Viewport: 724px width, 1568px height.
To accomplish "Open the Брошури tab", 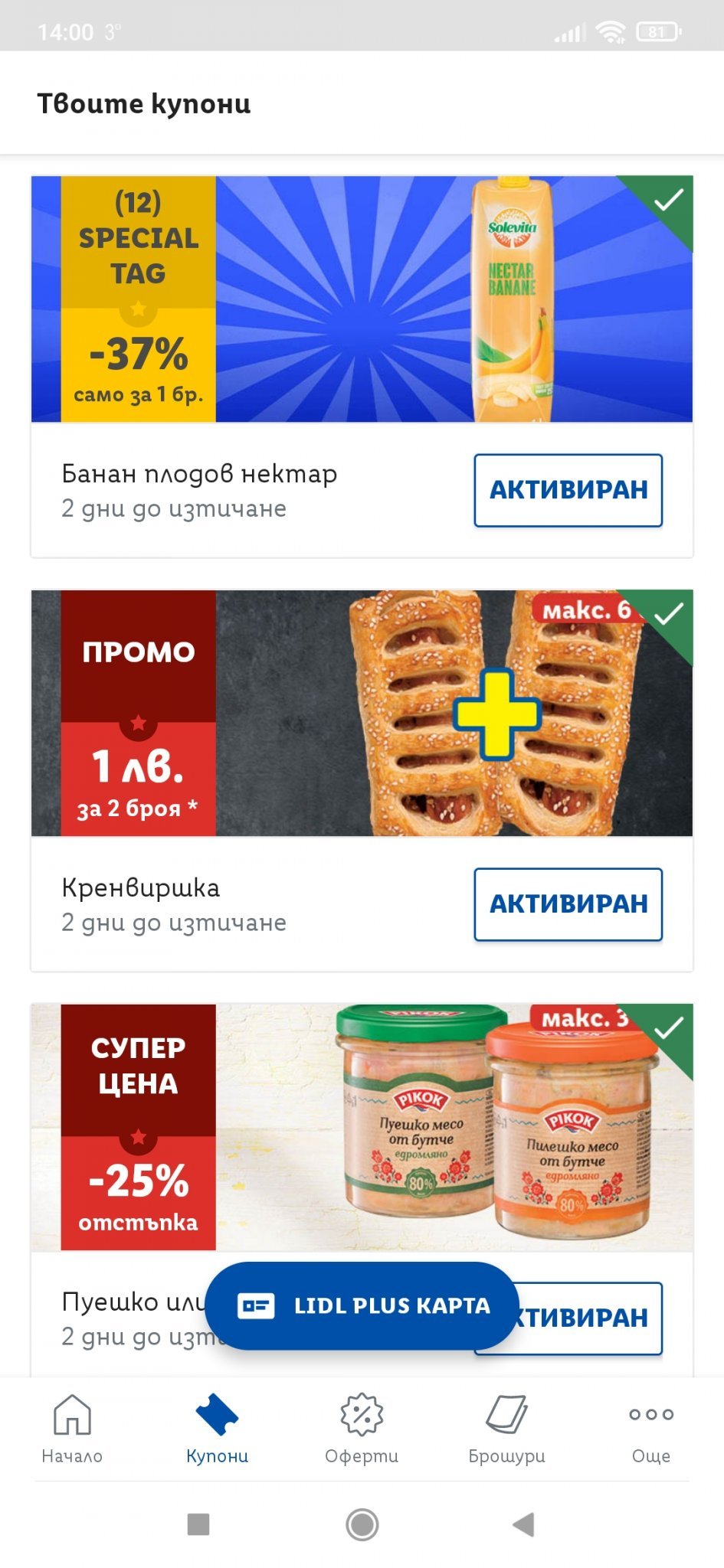I will point(506,1427).
